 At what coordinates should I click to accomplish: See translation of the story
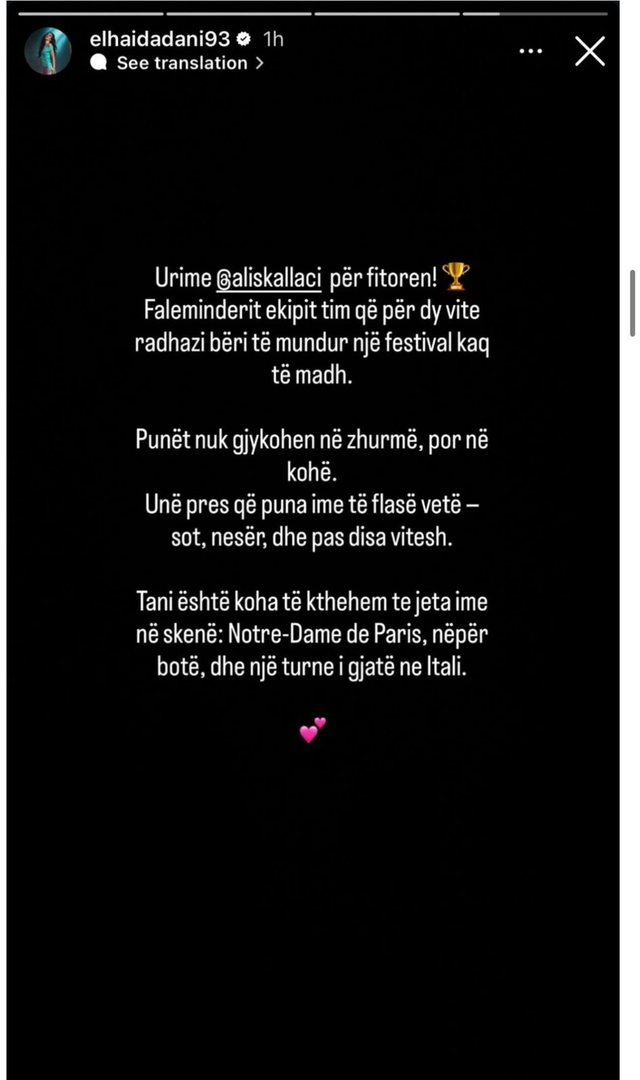click(x=181, y=63)
